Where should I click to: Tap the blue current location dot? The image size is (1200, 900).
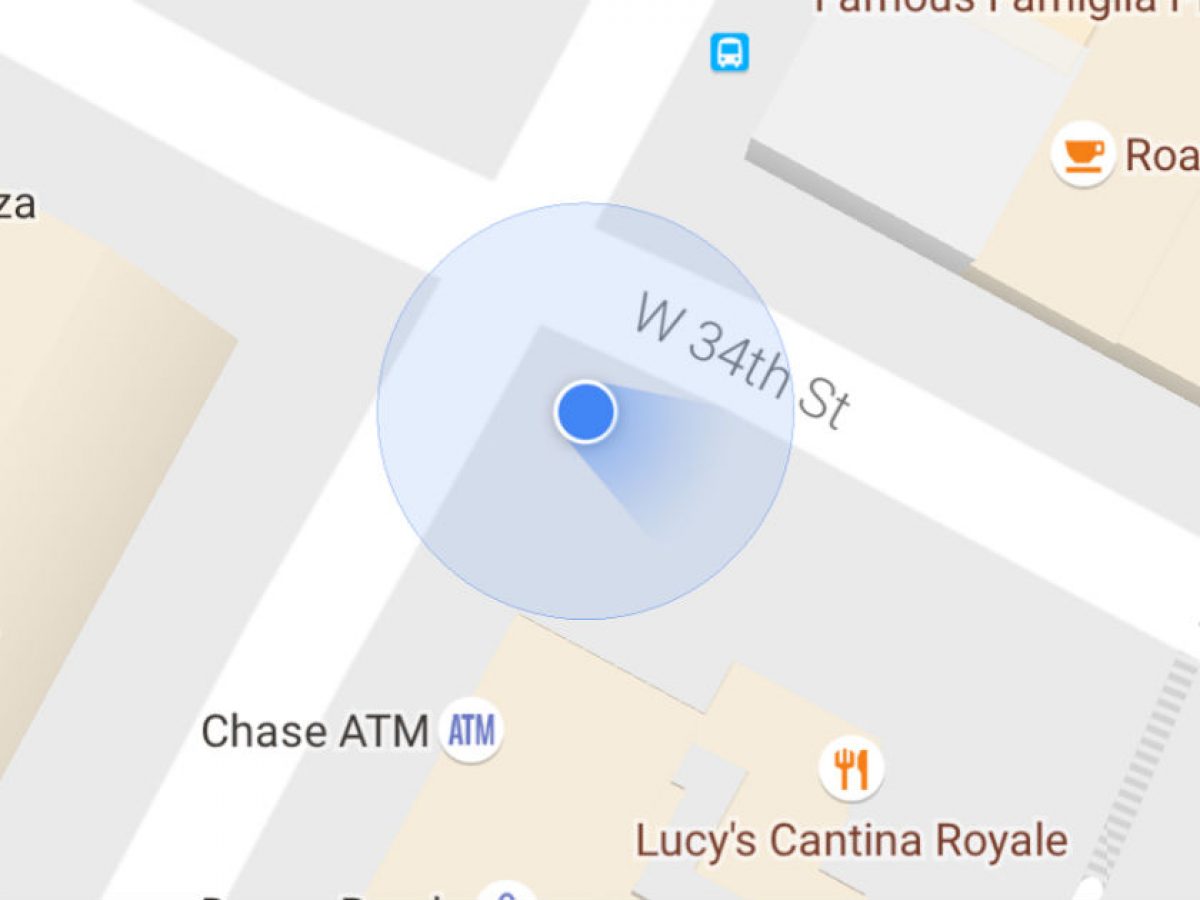[x=585, y=411]
